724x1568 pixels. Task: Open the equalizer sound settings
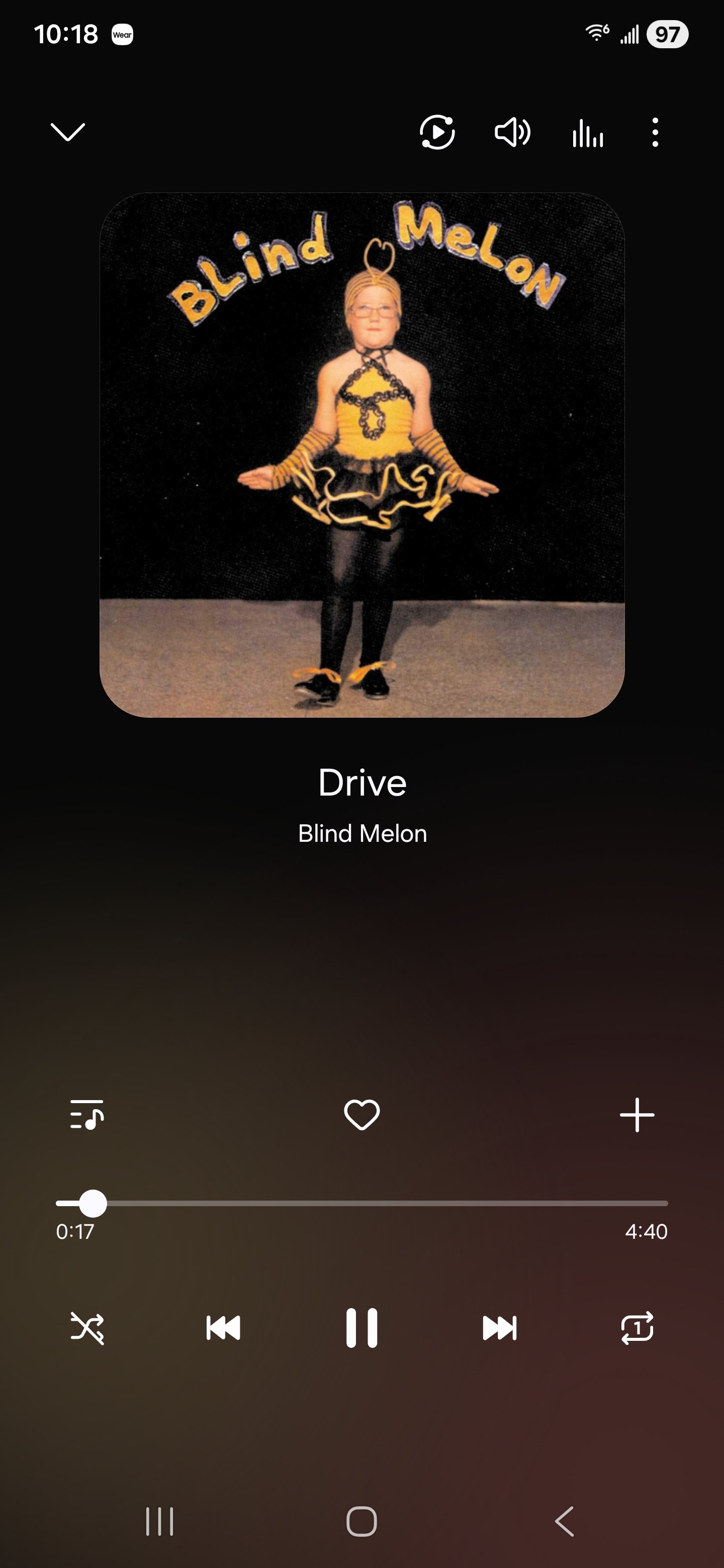click(x=588, y=133)
